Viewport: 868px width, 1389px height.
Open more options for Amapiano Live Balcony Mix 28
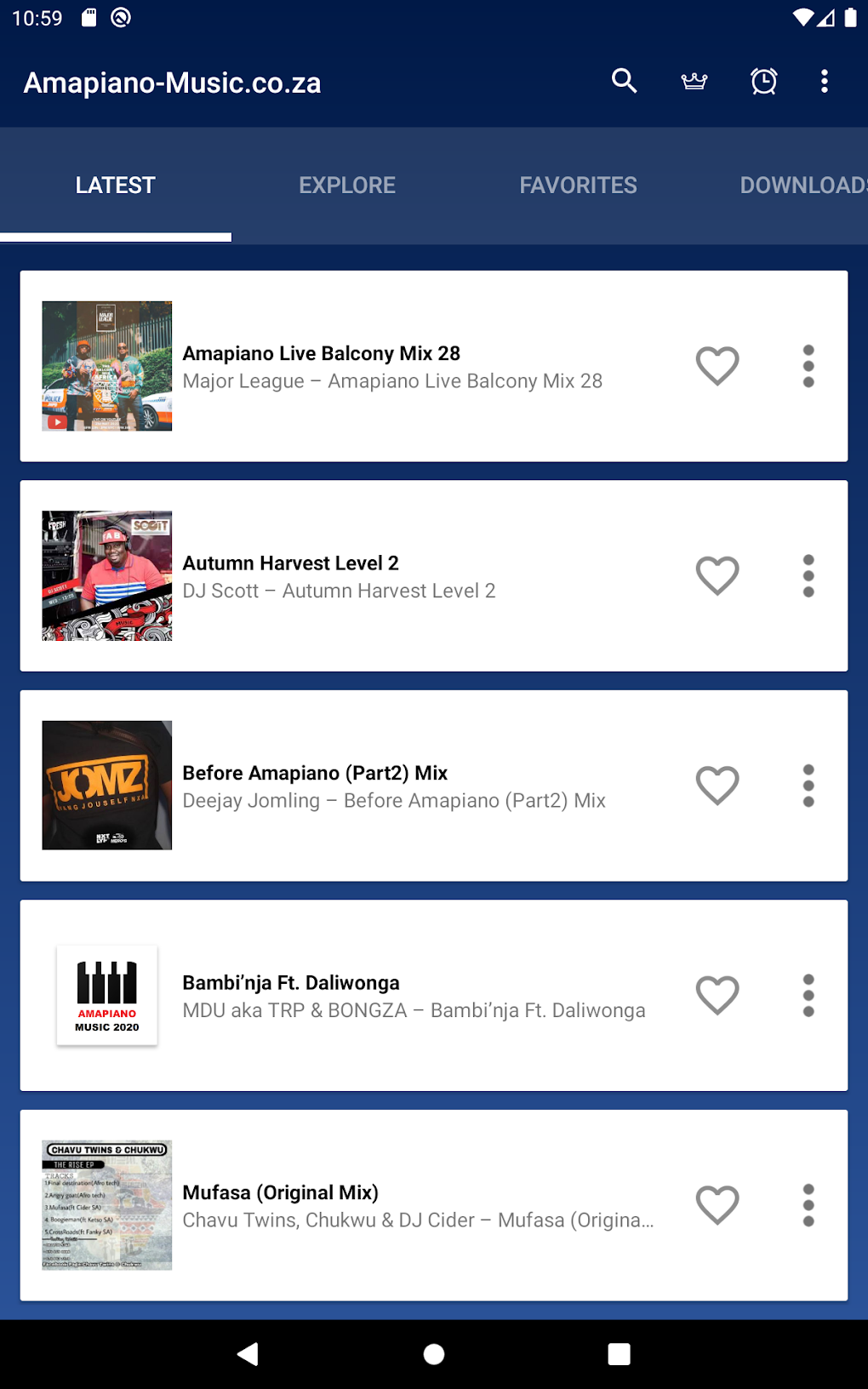point(808,366)
